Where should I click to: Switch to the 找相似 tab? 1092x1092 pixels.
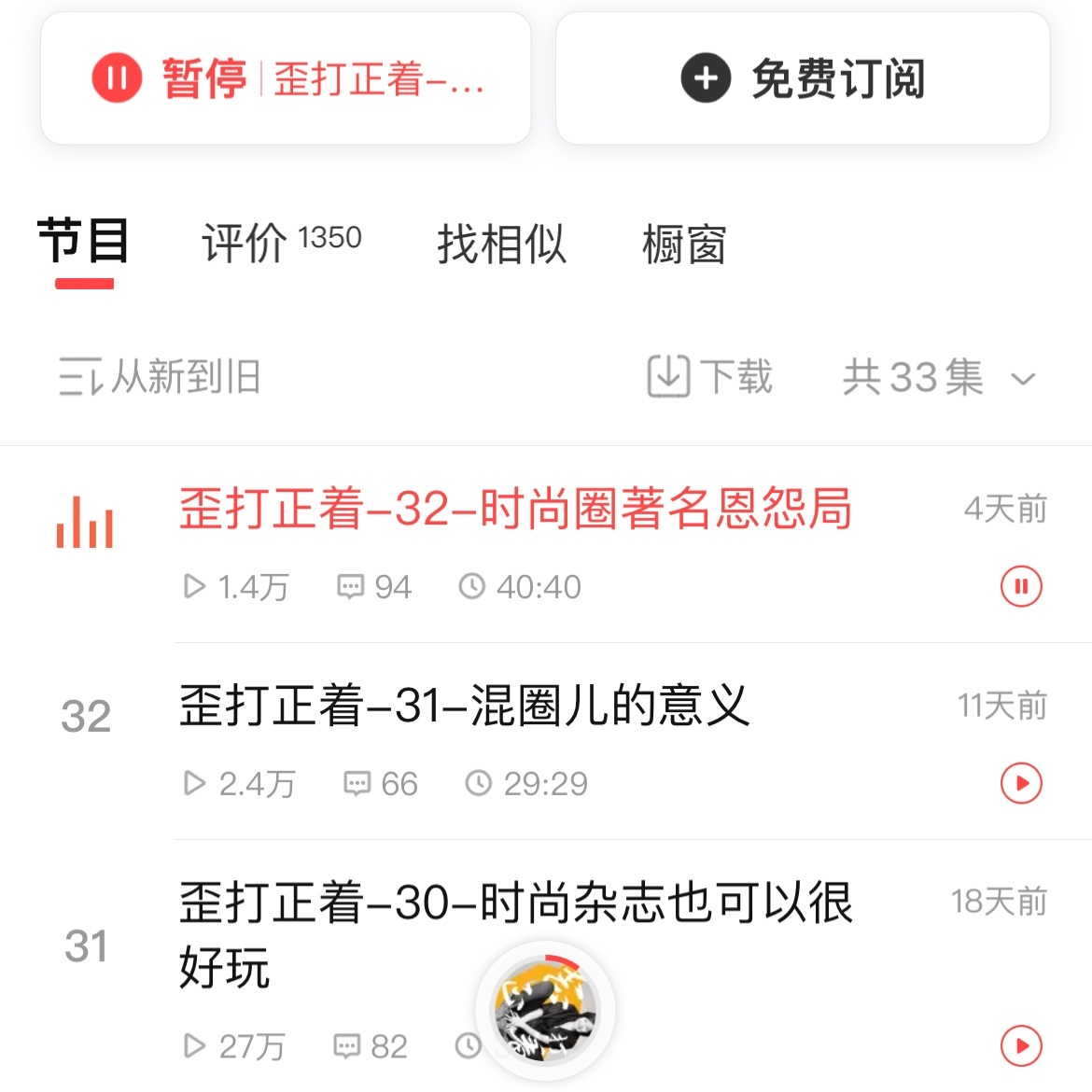[x=501, y=244]
